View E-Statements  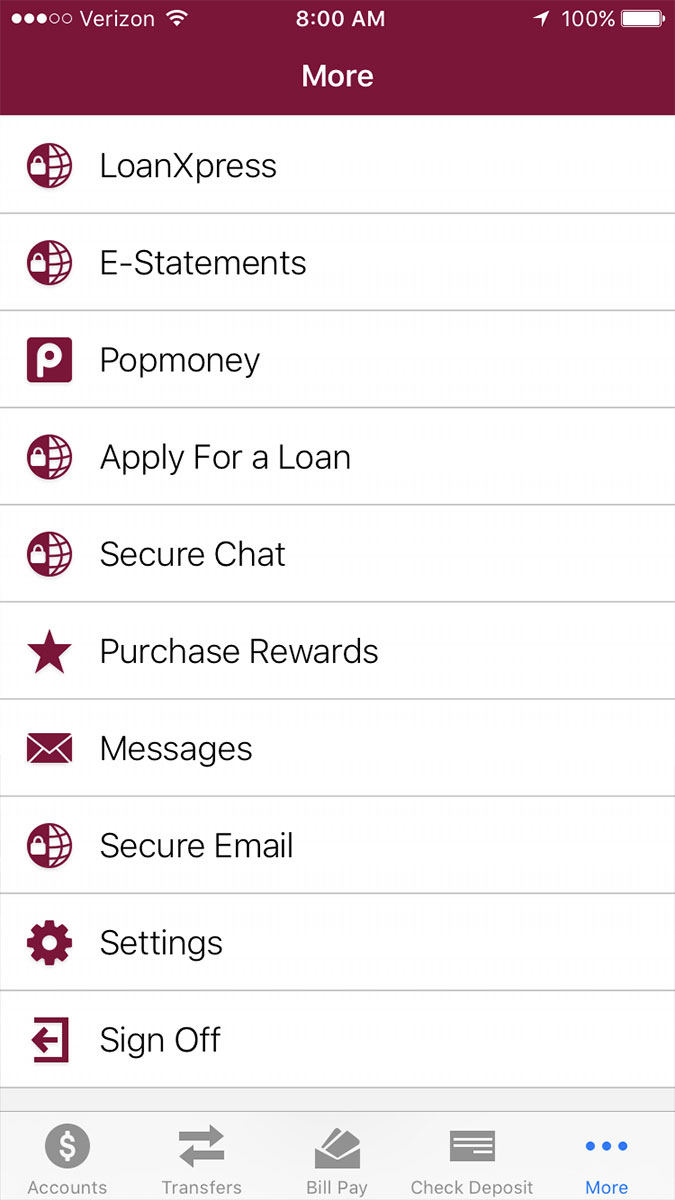pos(337,262)
